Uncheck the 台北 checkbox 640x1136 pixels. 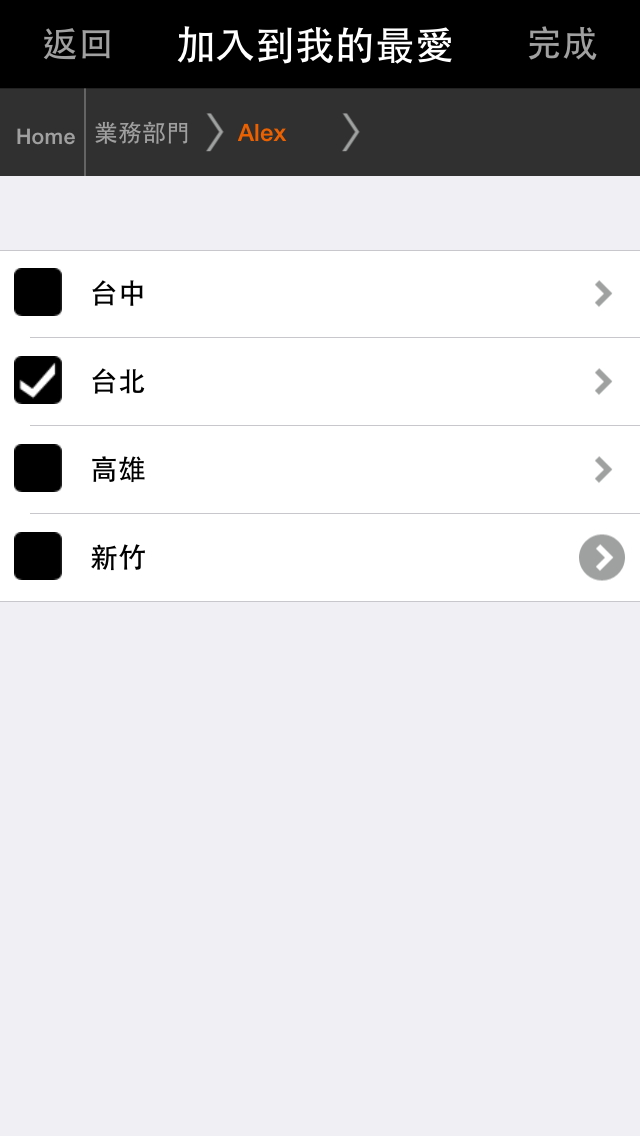point(38,380)
